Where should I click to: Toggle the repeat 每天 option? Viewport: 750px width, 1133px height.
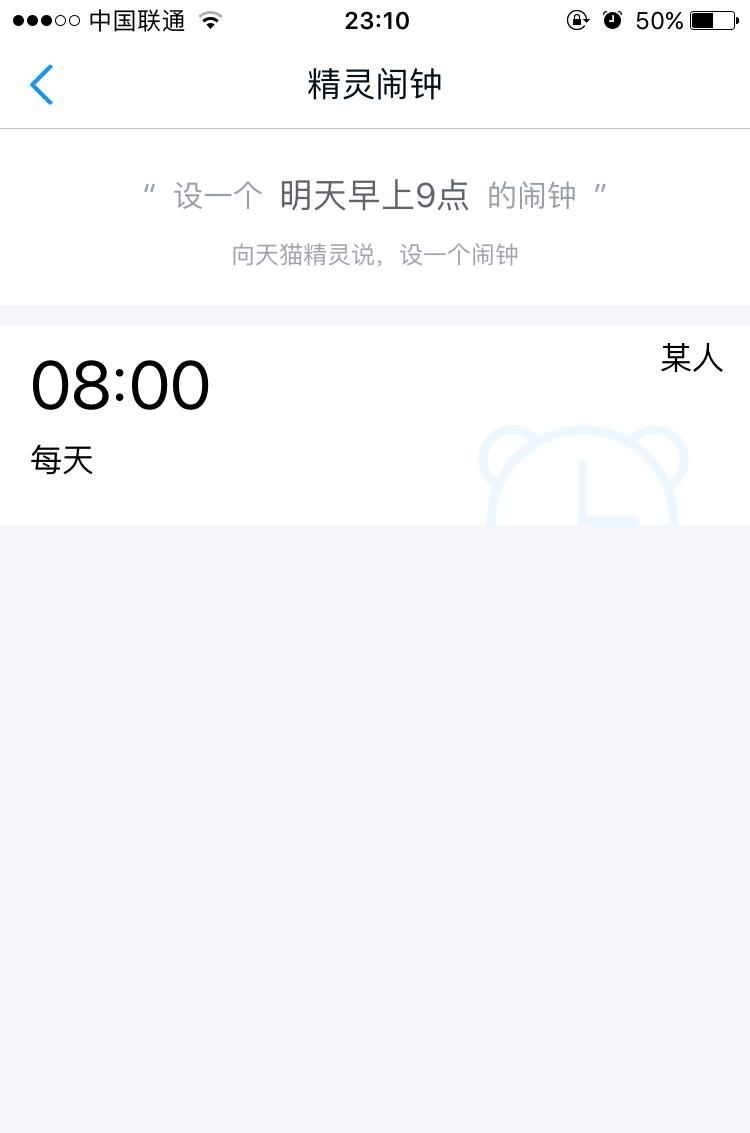coord(61,459)
